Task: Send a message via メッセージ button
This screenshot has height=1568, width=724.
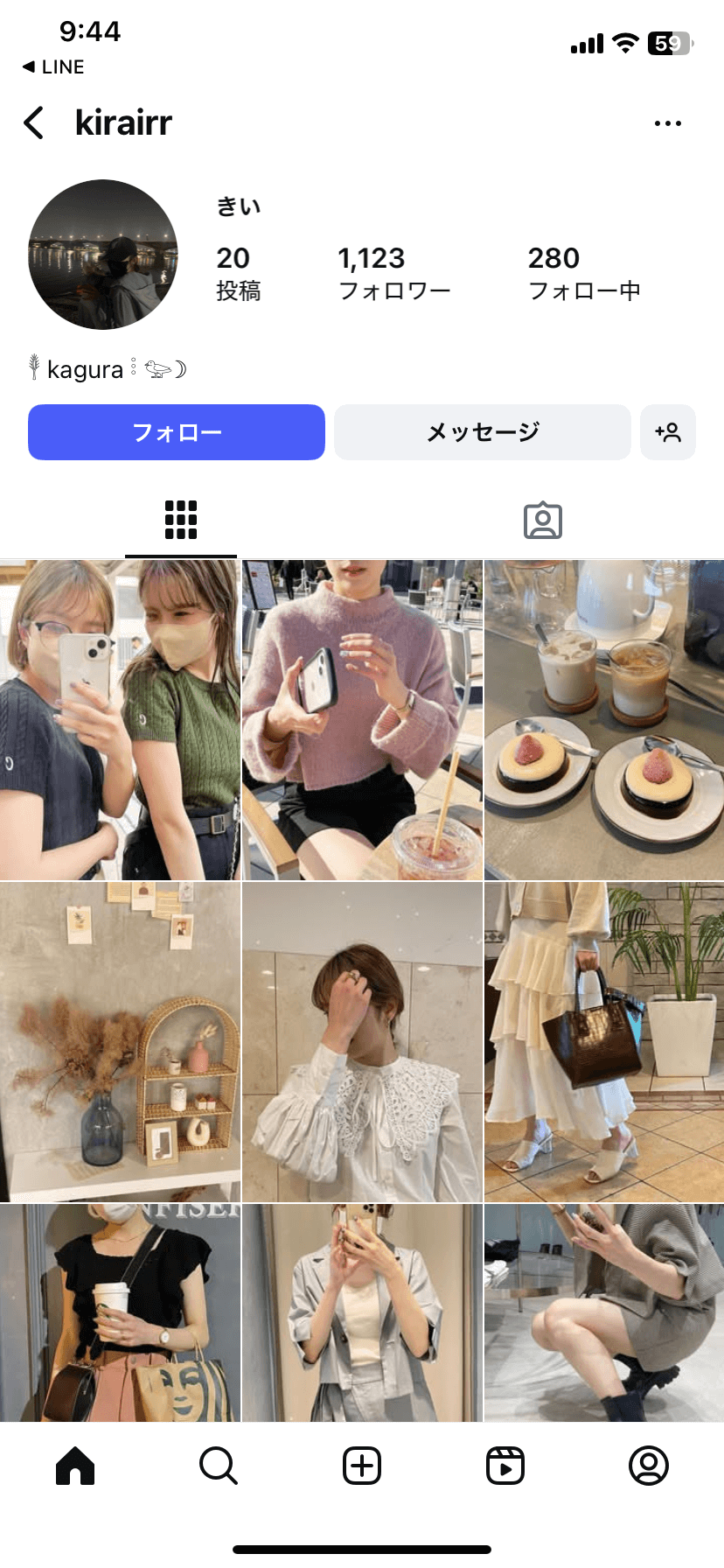Action: [x=483, y=432]
